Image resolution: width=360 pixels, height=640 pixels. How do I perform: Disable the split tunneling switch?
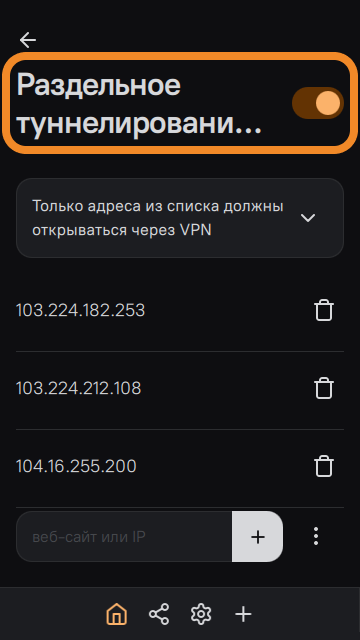pos(318,103)
